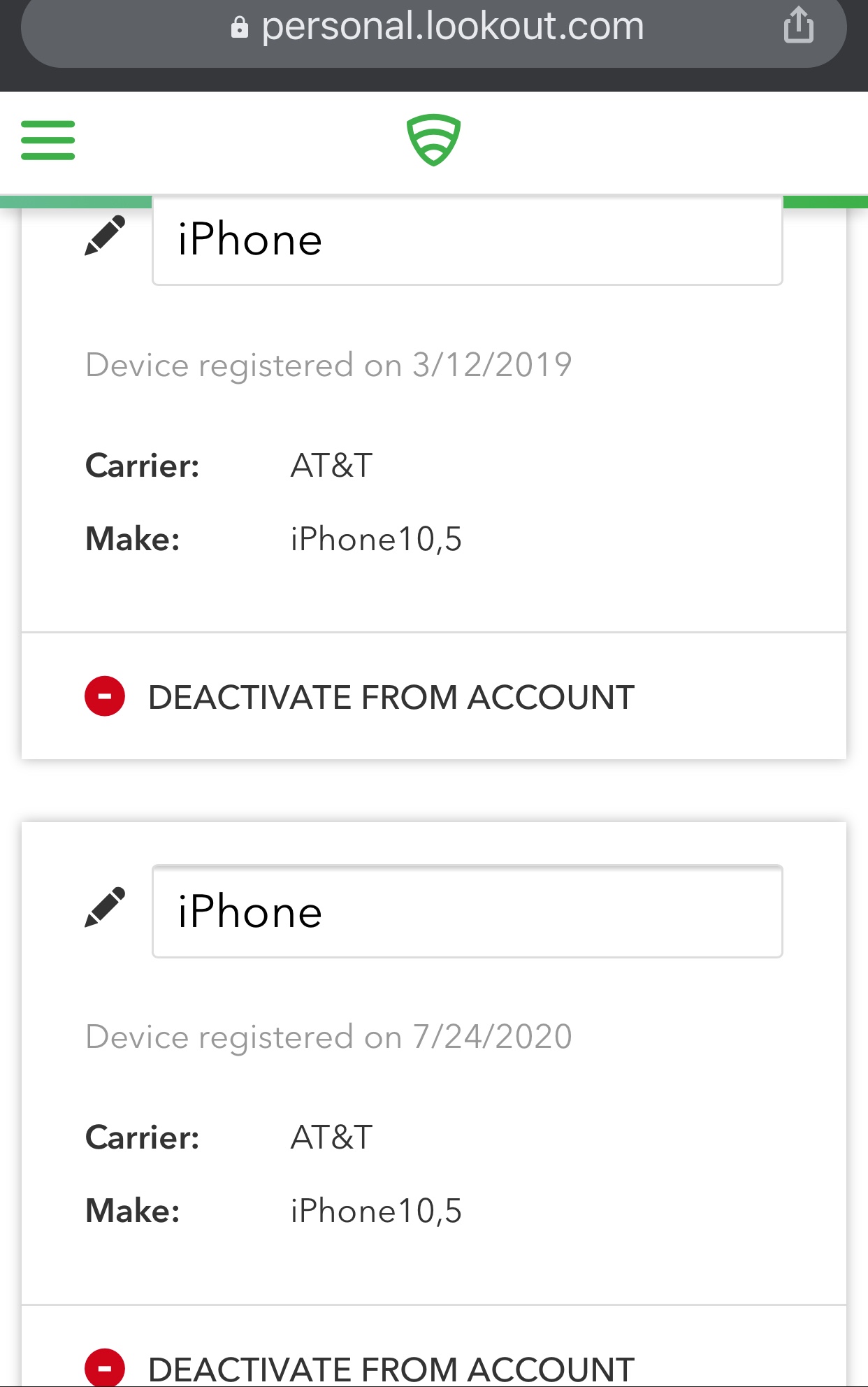Tap the share icon in browser bar
The image size is (868, 1387).
point(798,27)
